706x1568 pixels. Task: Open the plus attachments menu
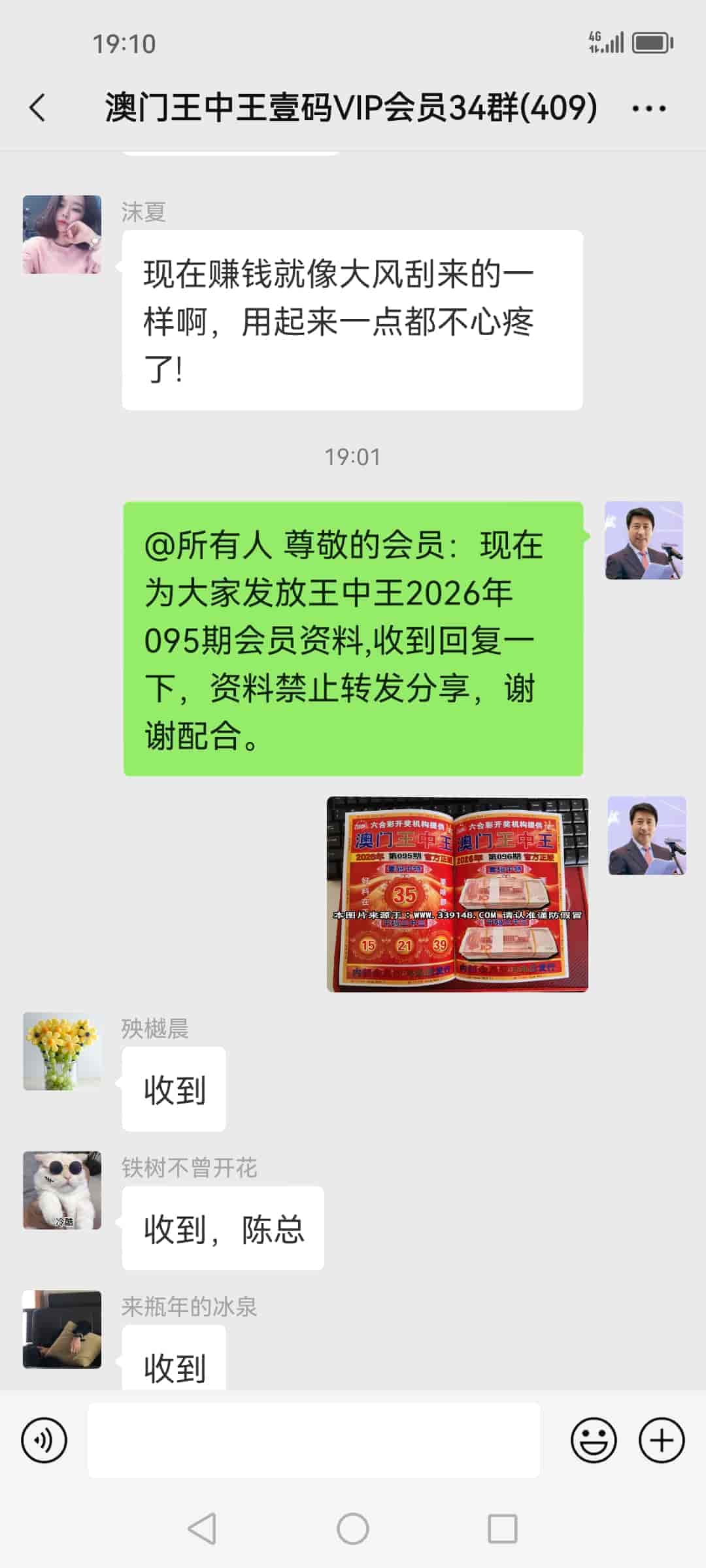[x=662, y=1440]
